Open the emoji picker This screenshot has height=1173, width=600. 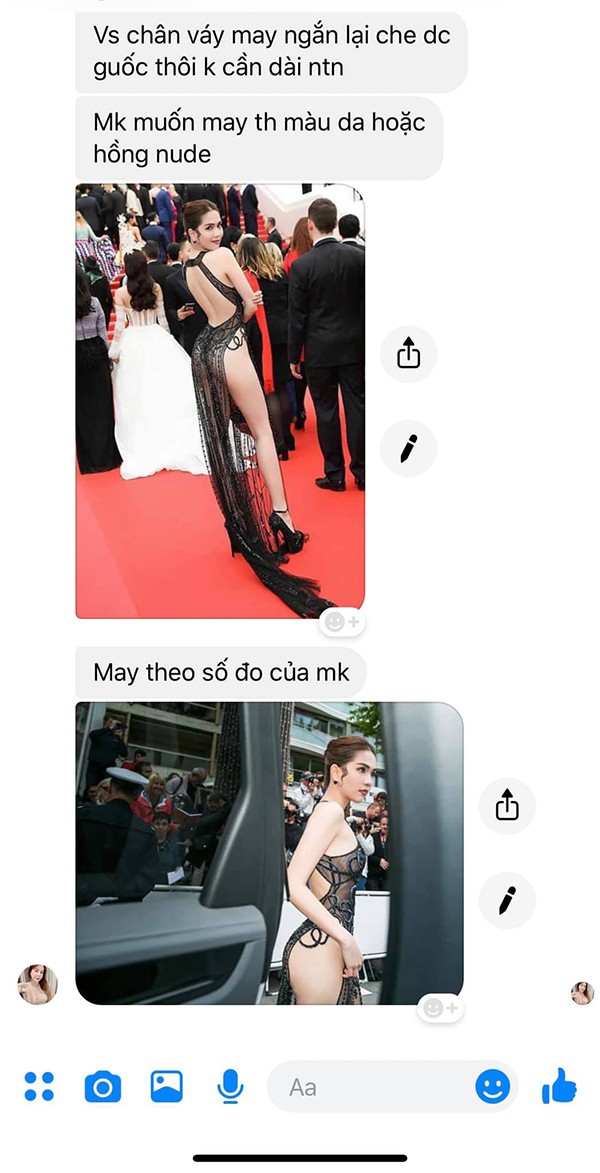[492, 1086]
